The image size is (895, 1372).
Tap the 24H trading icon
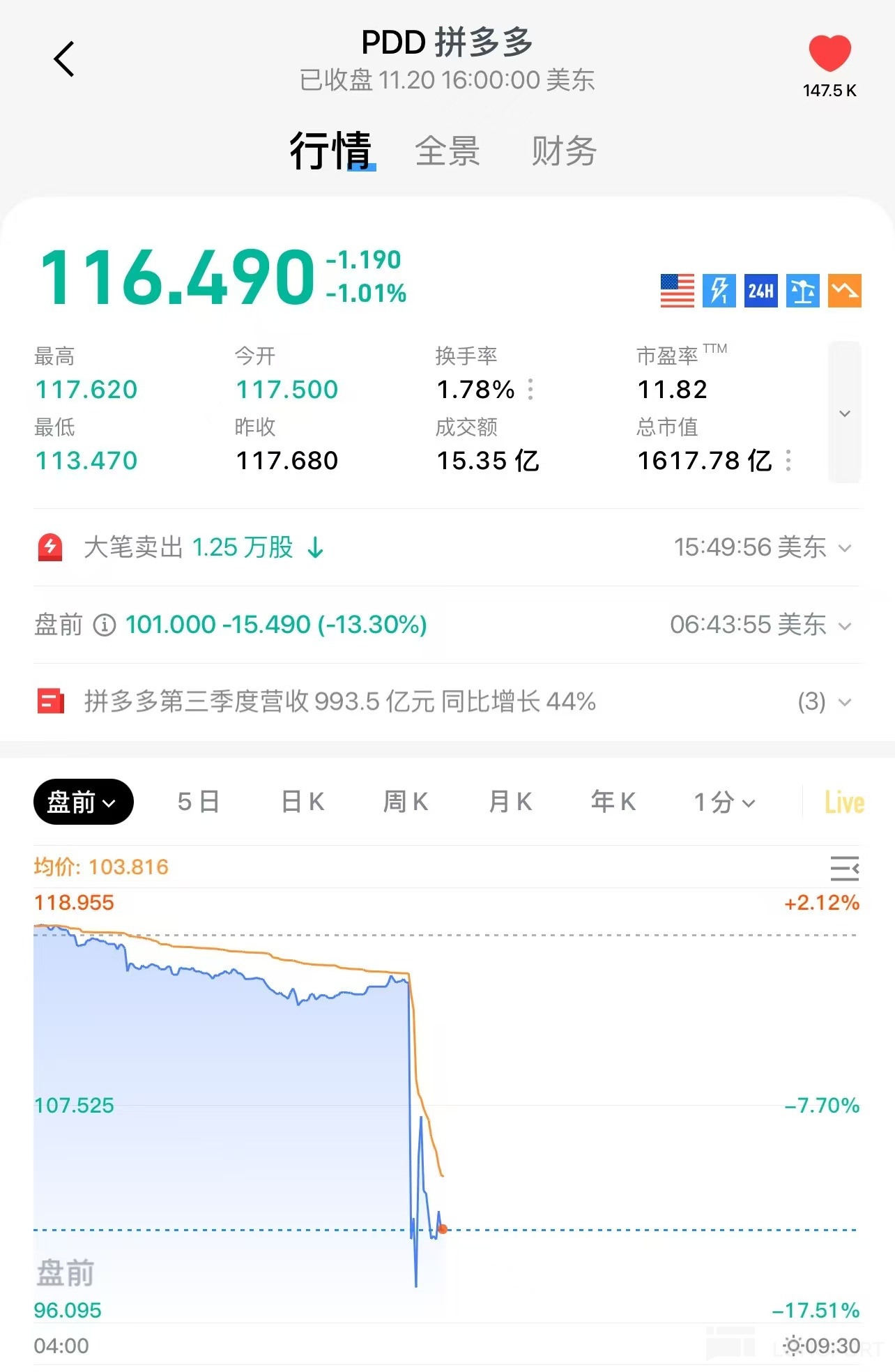click(x=760, y=291)
